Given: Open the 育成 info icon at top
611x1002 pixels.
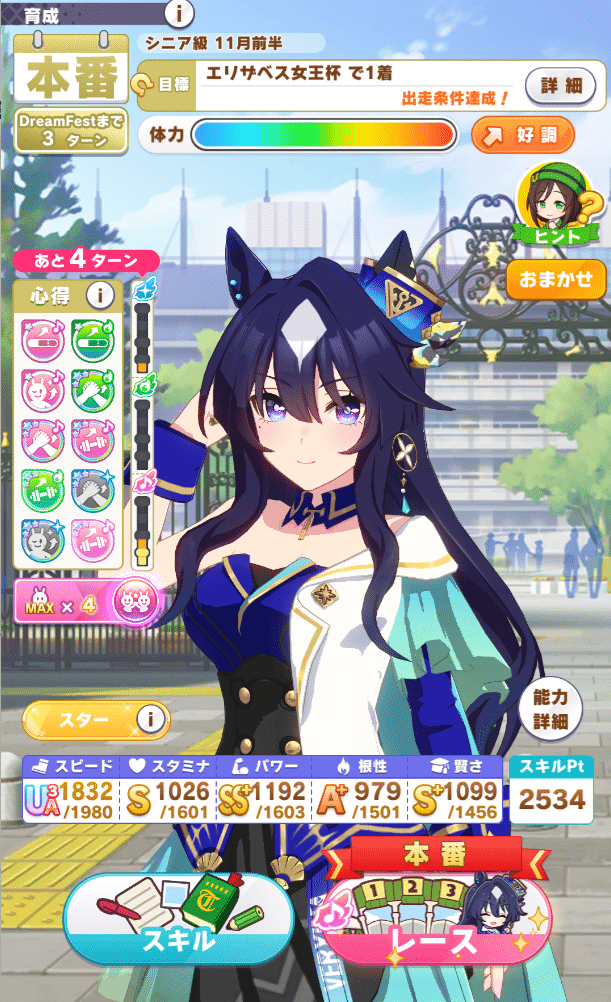Looking at the screenshot, I should point(179,13).
